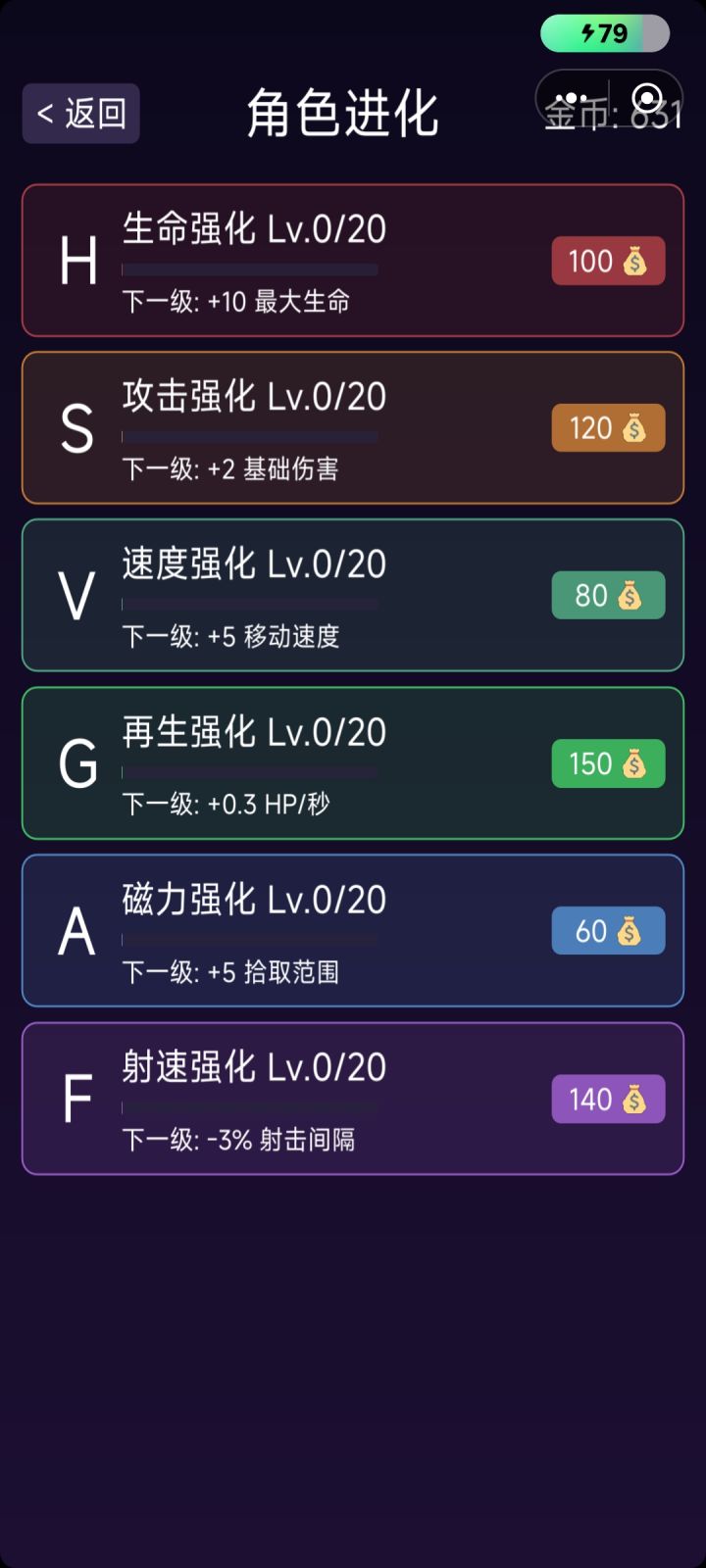The image size is (706, 1568).
Task: Click the H life upgrade letter icon
Action: tap(76, 261)
